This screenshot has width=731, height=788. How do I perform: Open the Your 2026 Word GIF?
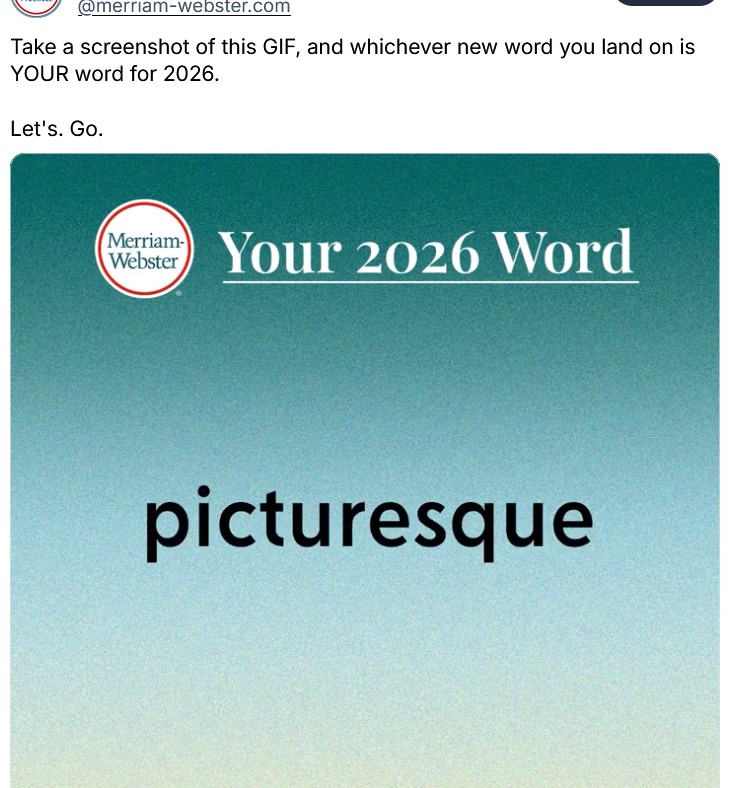coord(365,470)
